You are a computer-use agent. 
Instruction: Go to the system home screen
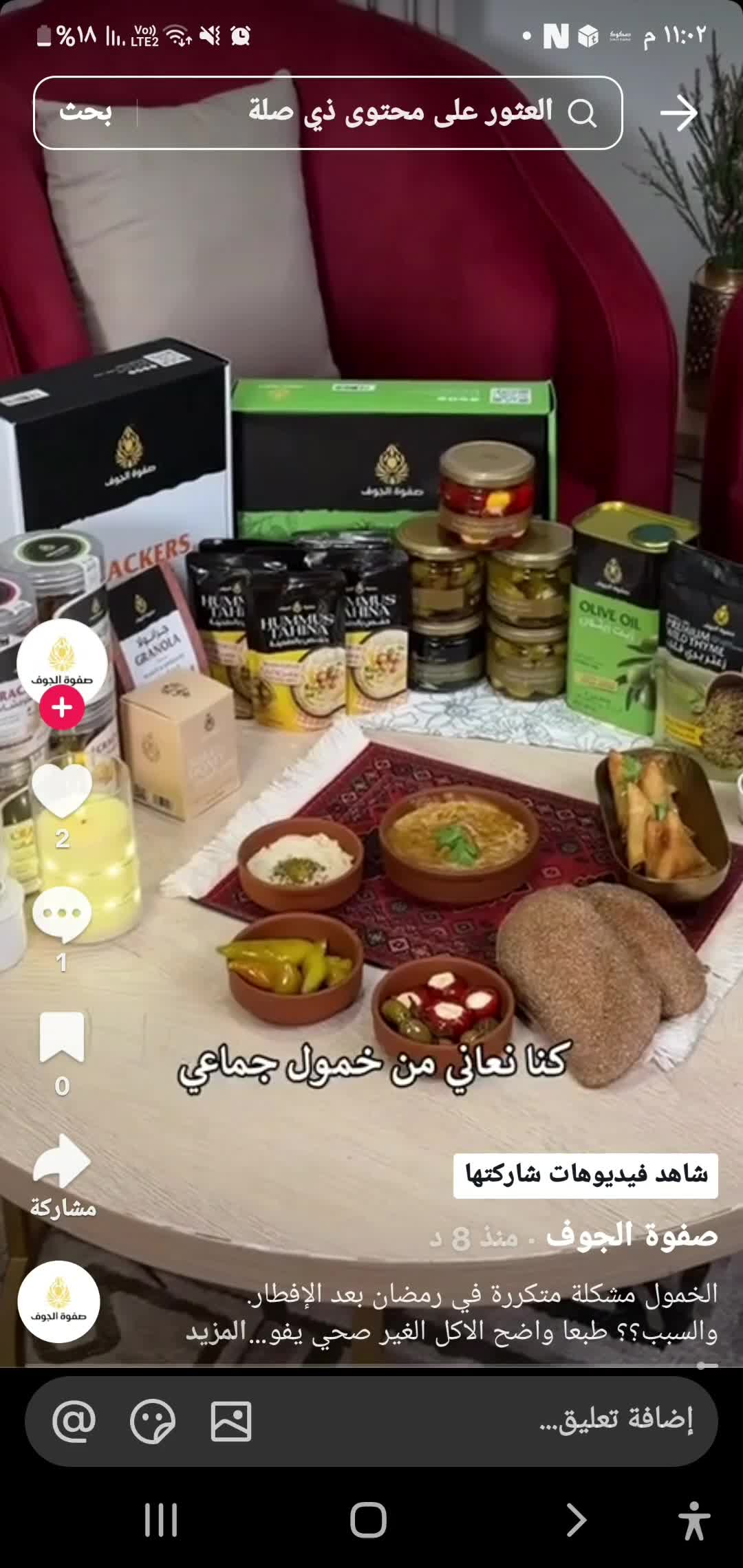pos(368,1519)
